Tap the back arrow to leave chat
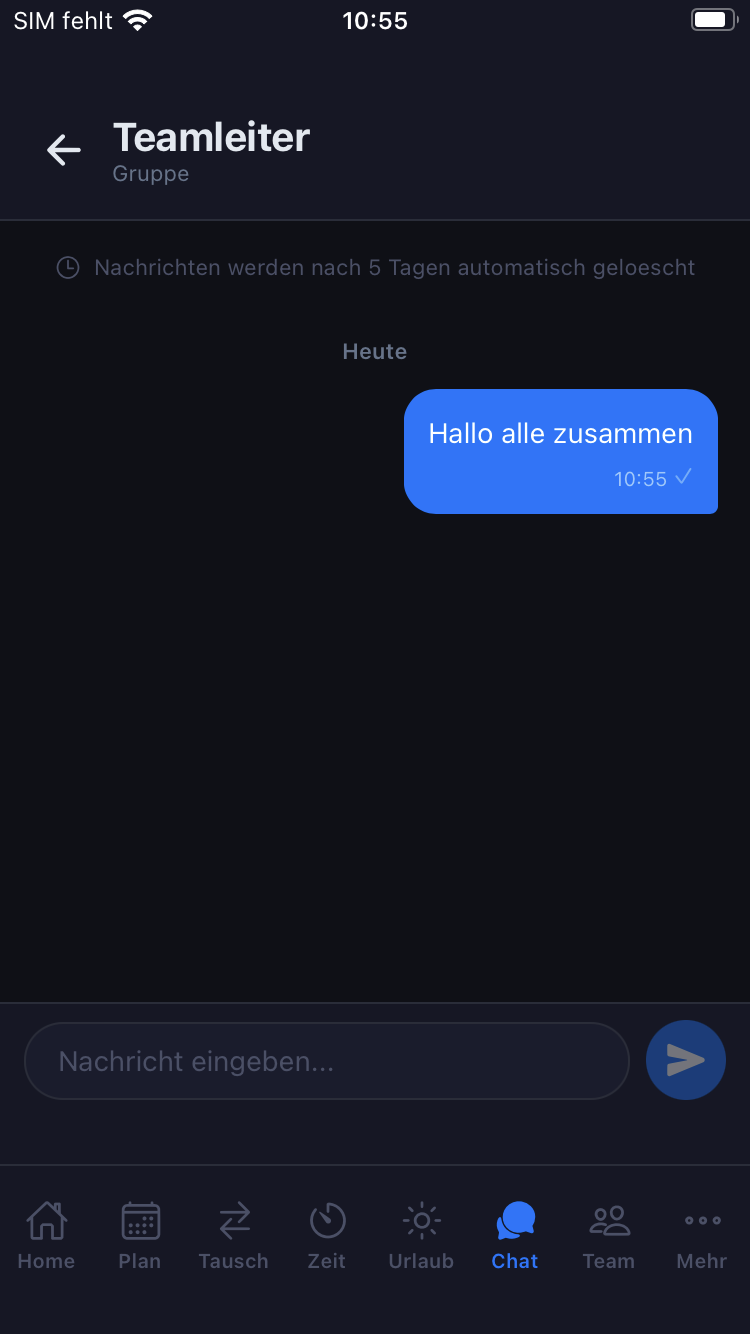 coord(63,150)
